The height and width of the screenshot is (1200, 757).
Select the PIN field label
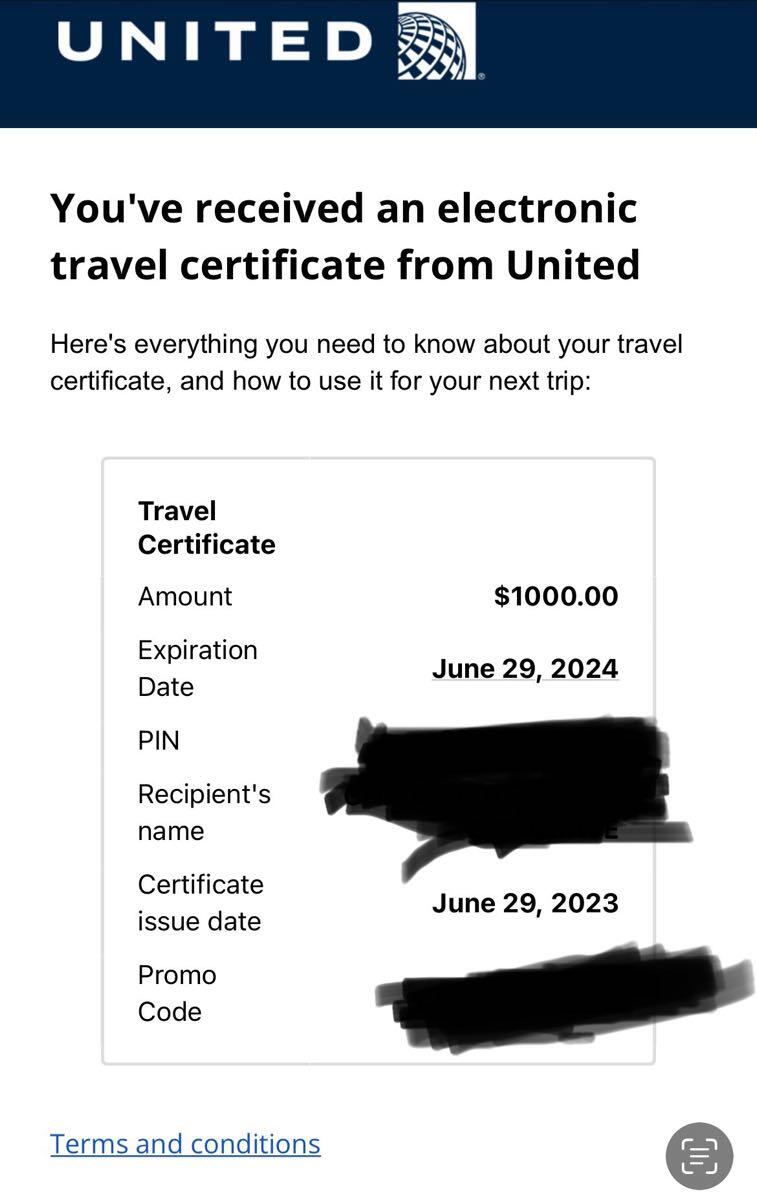(x=159, y=740)
